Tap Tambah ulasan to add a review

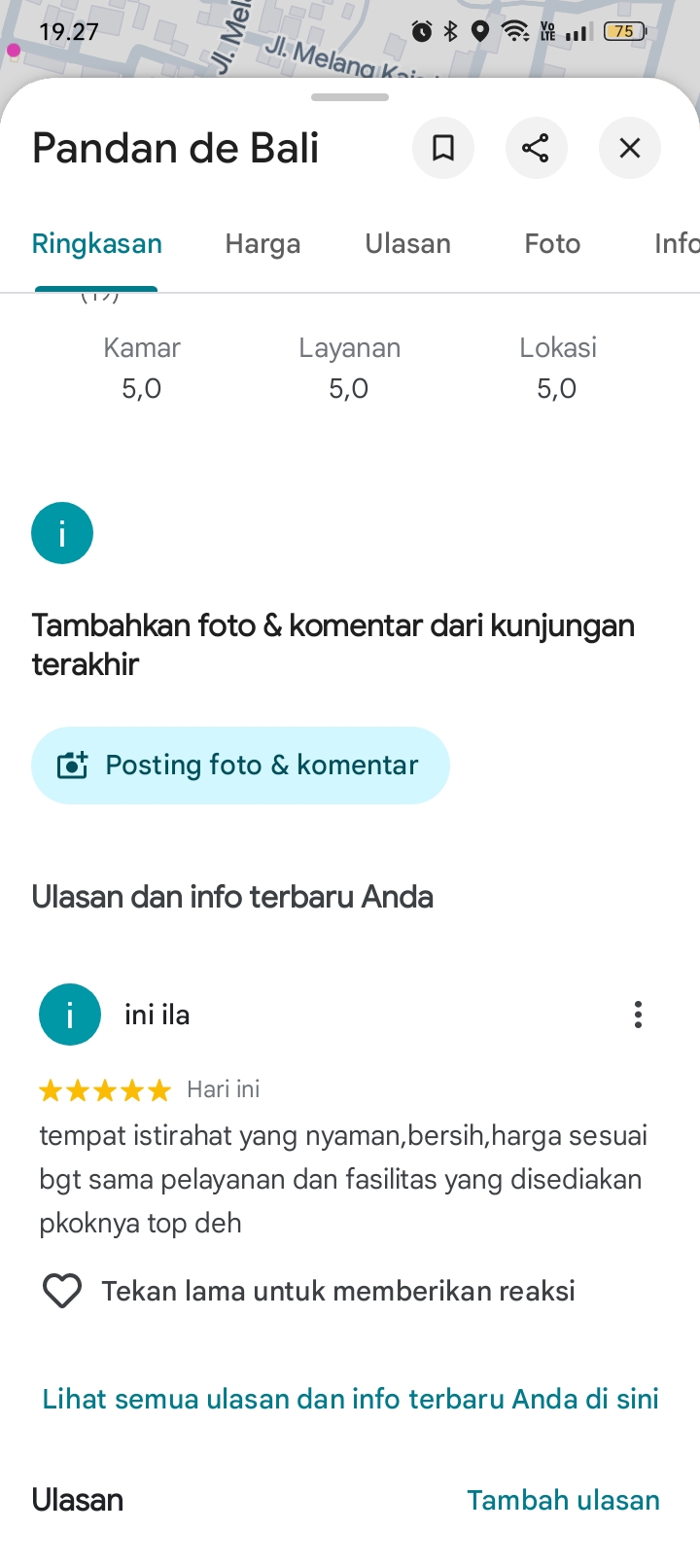click(563, 1500)
